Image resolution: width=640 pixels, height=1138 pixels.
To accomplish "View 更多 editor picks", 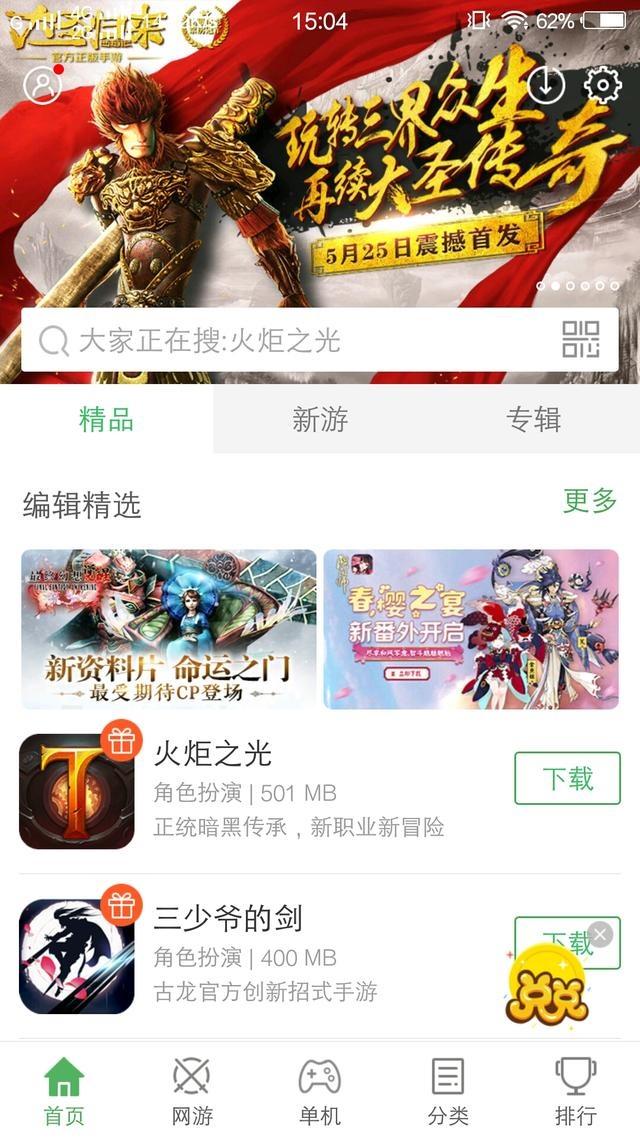I will tap(590, 501).
